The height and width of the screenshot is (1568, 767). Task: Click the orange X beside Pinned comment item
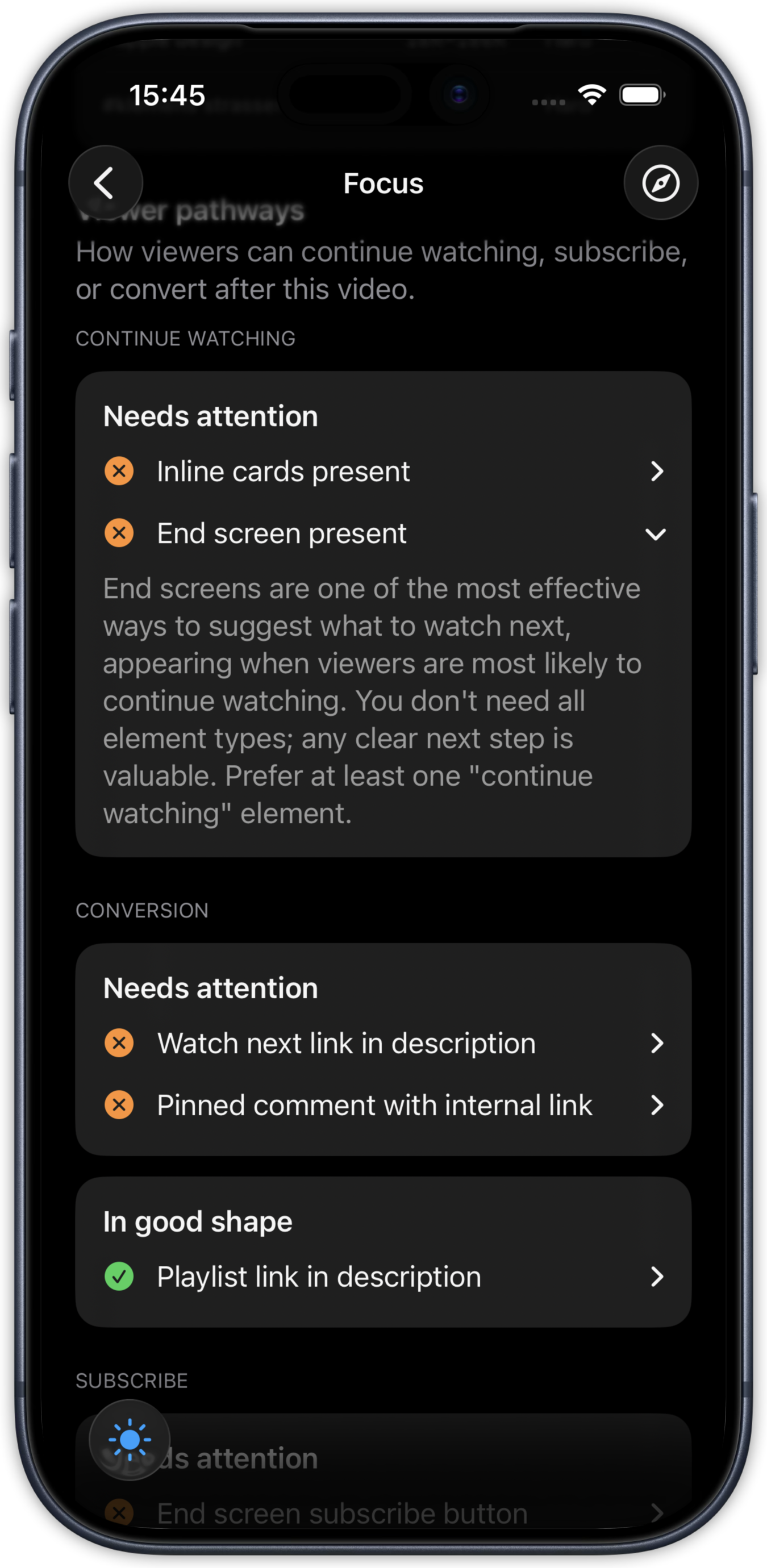pyautogui.click(x=119, y=1106)
